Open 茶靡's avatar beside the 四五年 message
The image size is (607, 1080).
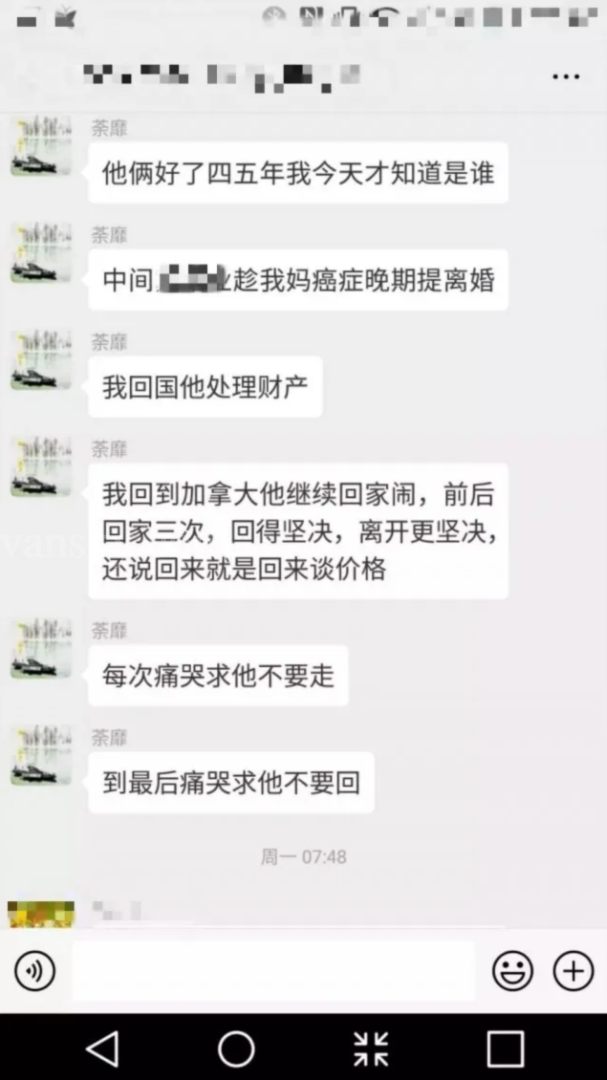click(41, 147)
